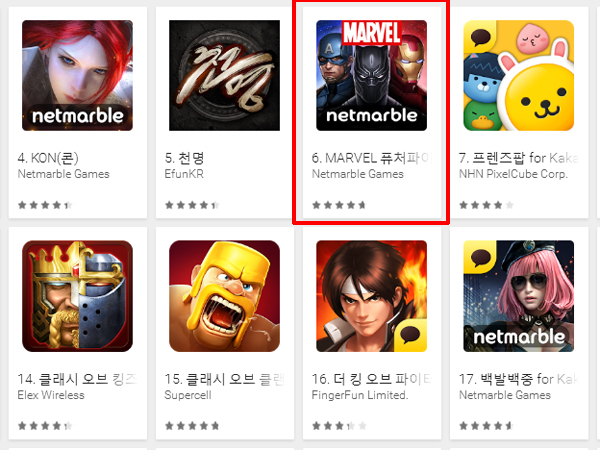
Task: Open the 클래시 오브 클랜 card
Action: click(x=224, y=296)
